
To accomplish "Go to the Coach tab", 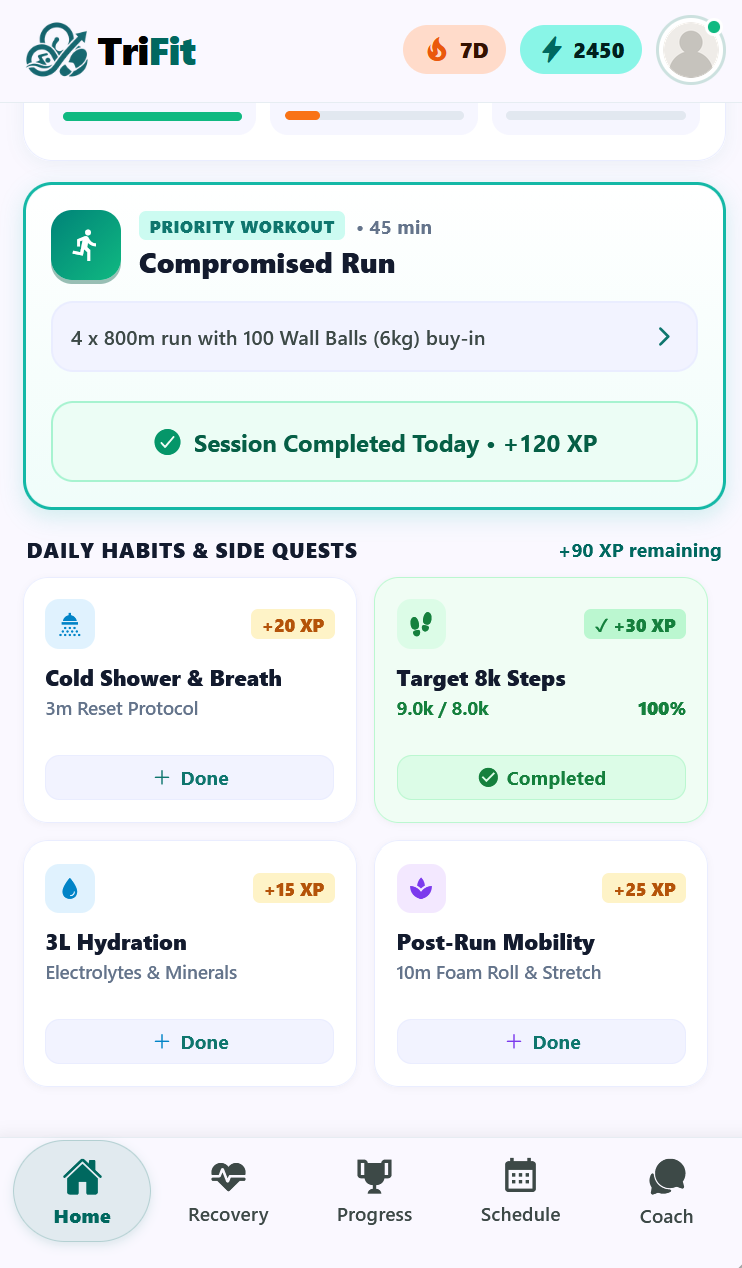I will tap(666, 1191).
